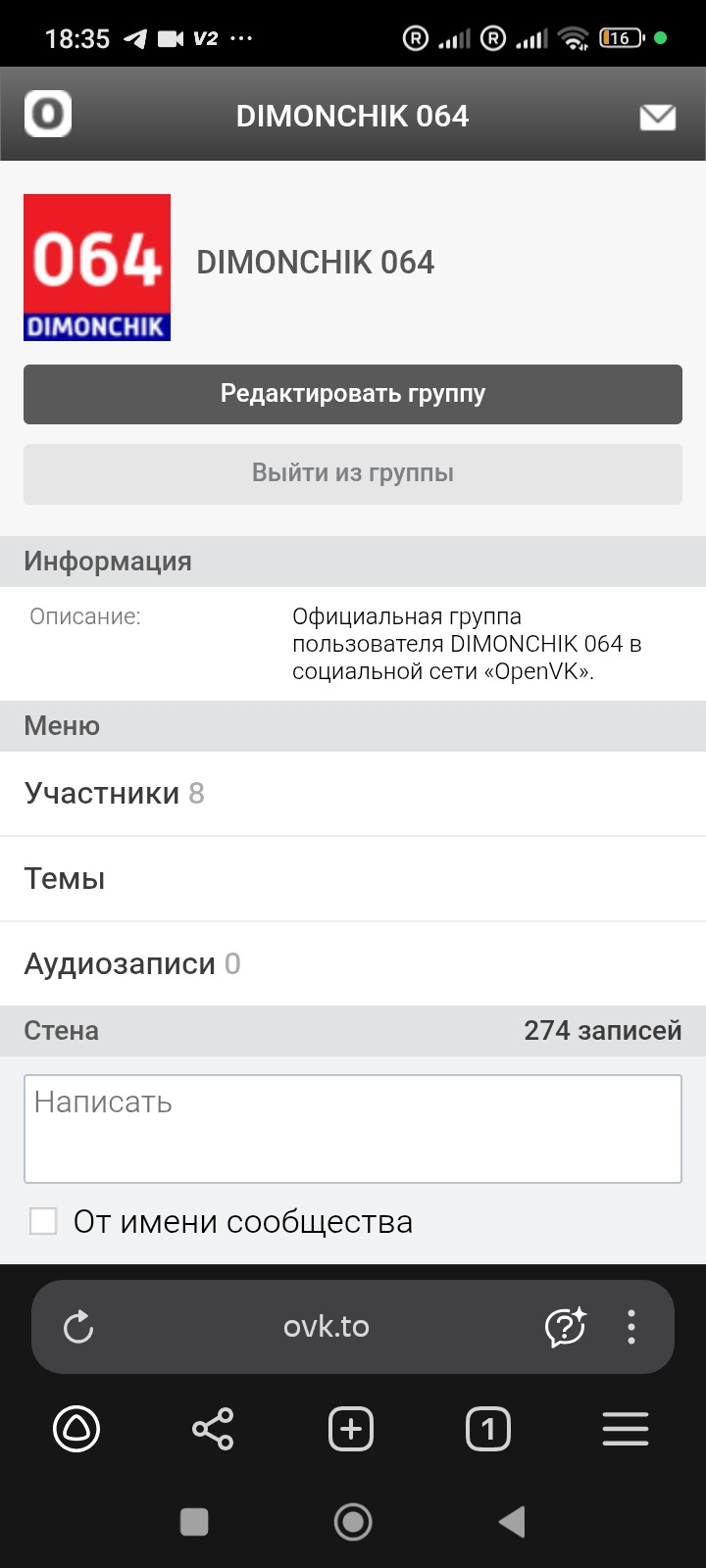Open the browser three-dot overflow menu
706x1568 pixels.
pyautogui.click(x=631, y=1327)
